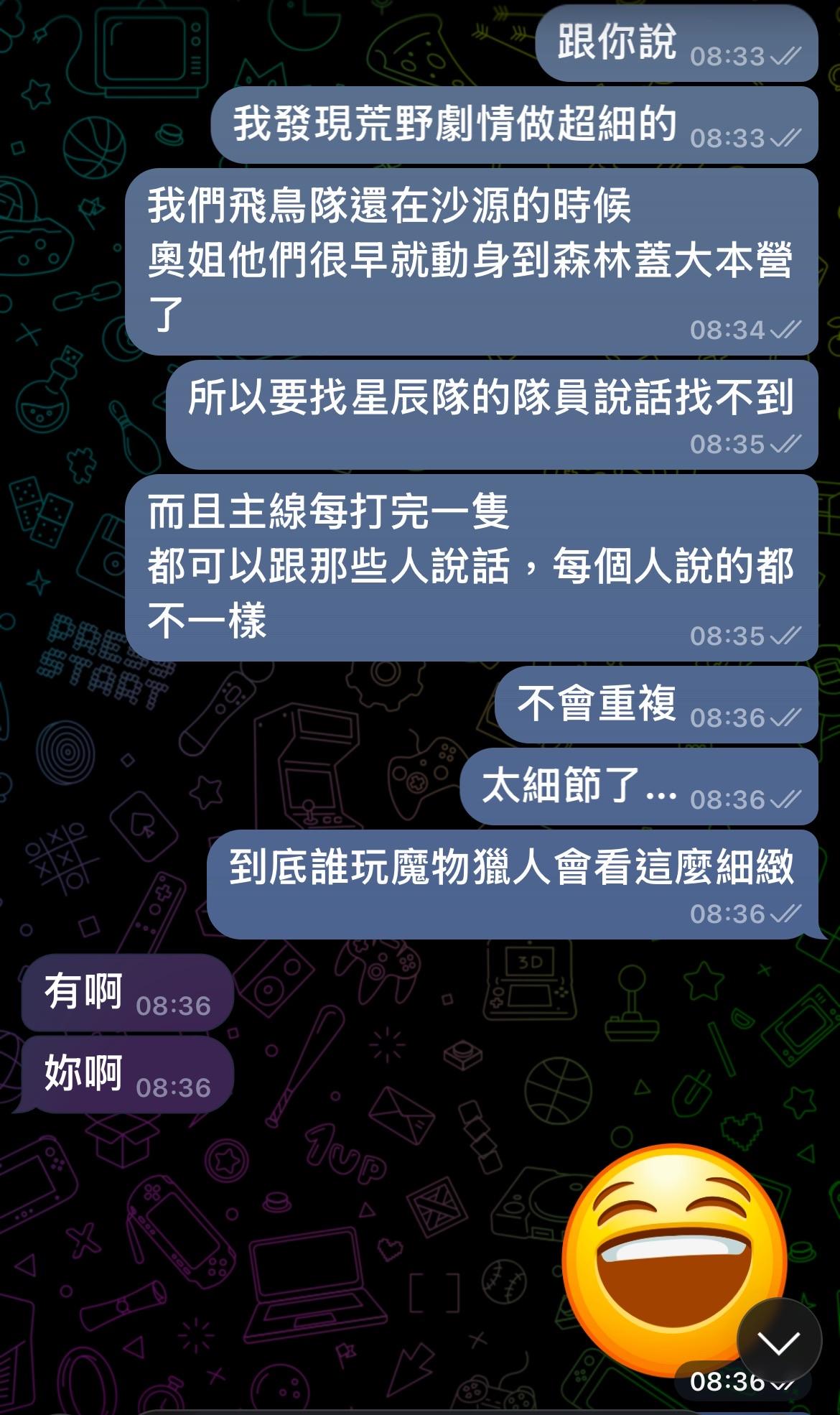
Task: Jump to the latest message with the down-arrow button
Action: pos(779,1341)
